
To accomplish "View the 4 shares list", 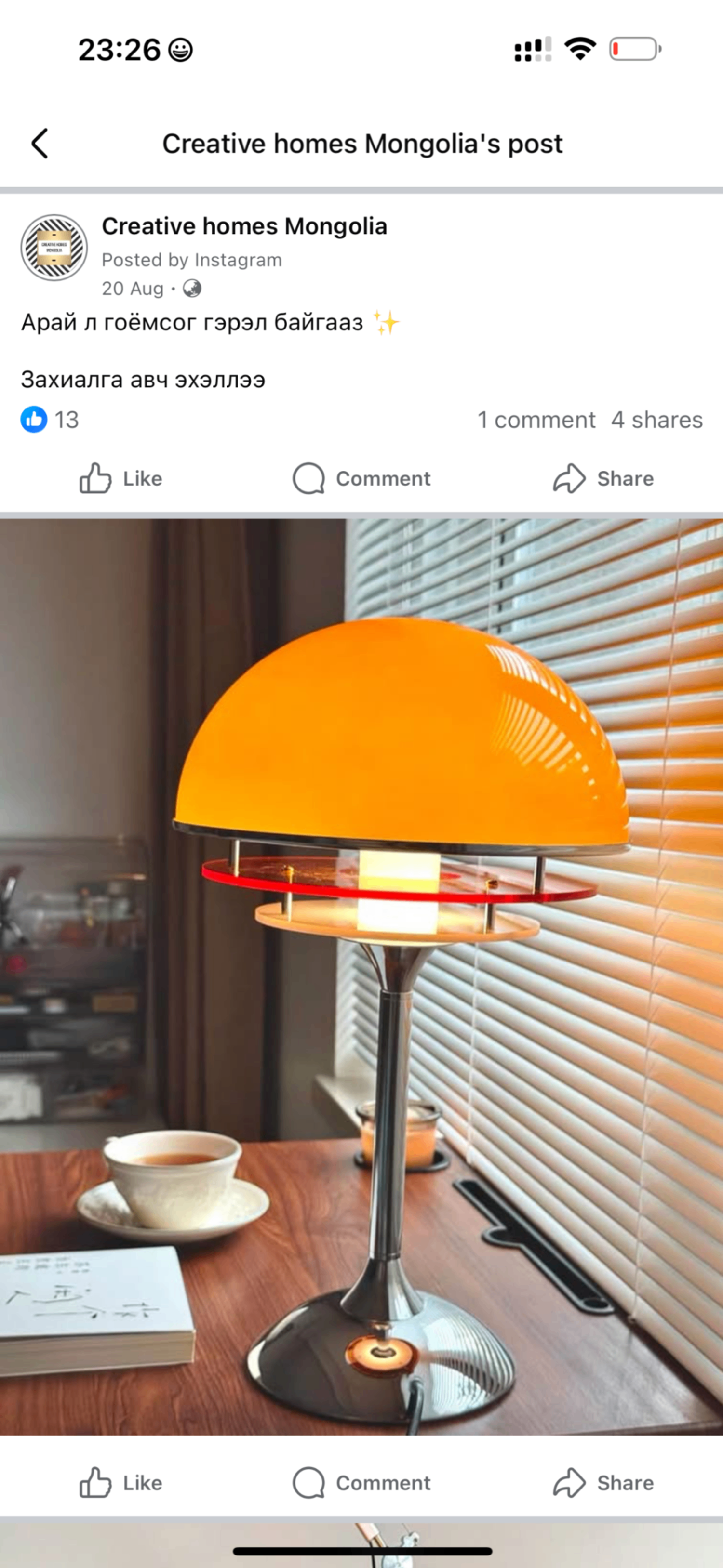I will 656,420.
